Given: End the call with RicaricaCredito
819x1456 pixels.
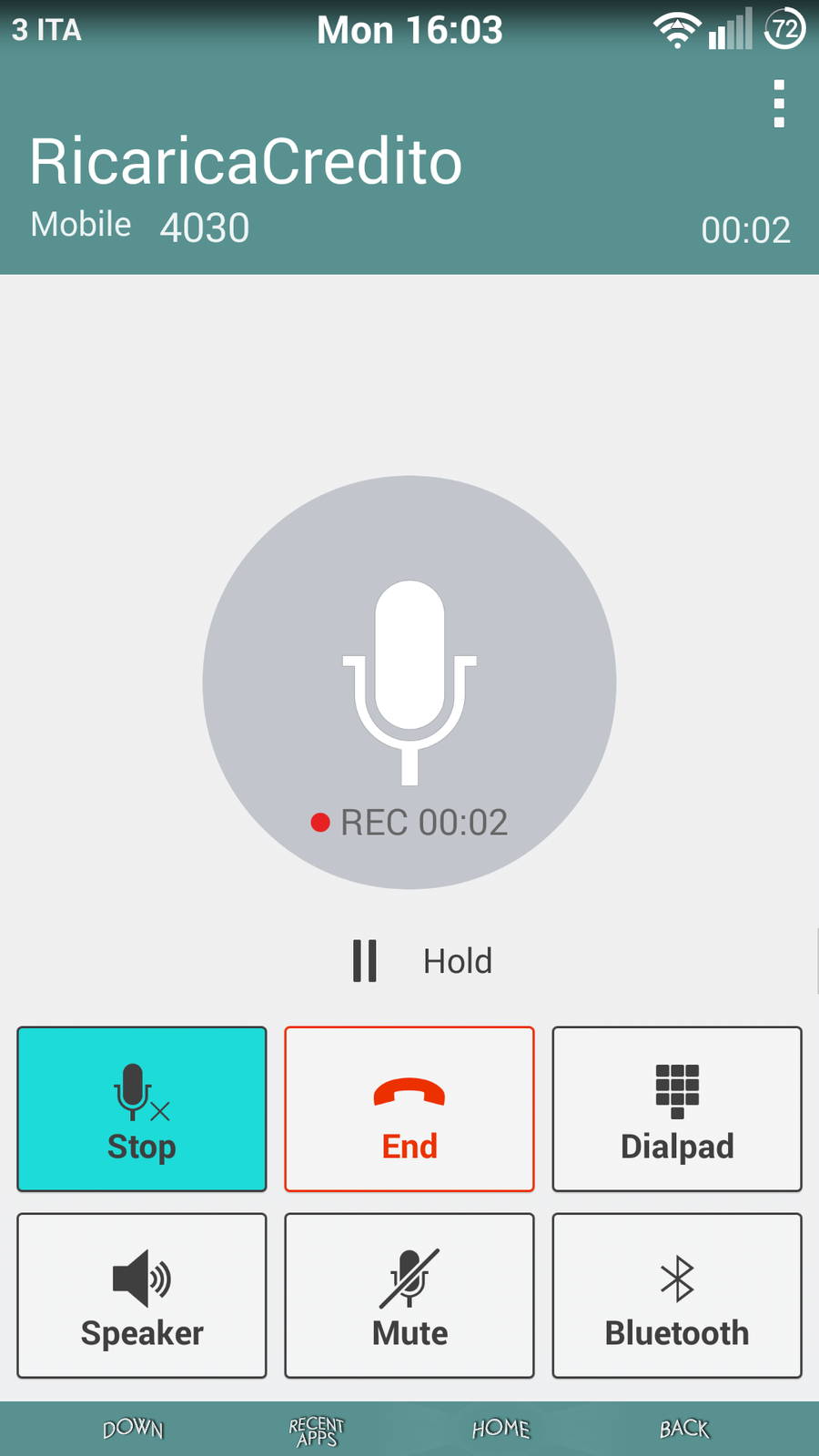Looking at the screenshot, I should pyautogui.click(x=409, y=1109).
